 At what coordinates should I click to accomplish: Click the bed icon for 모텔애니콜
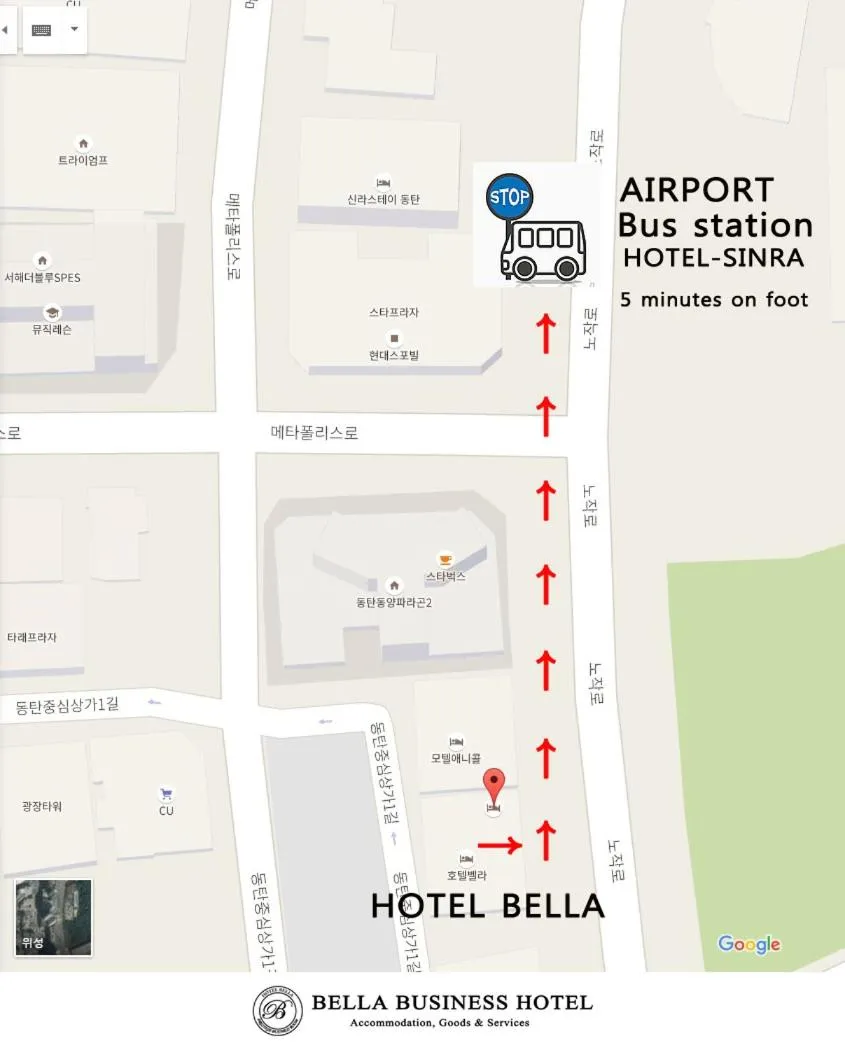[x=455, y=739]
